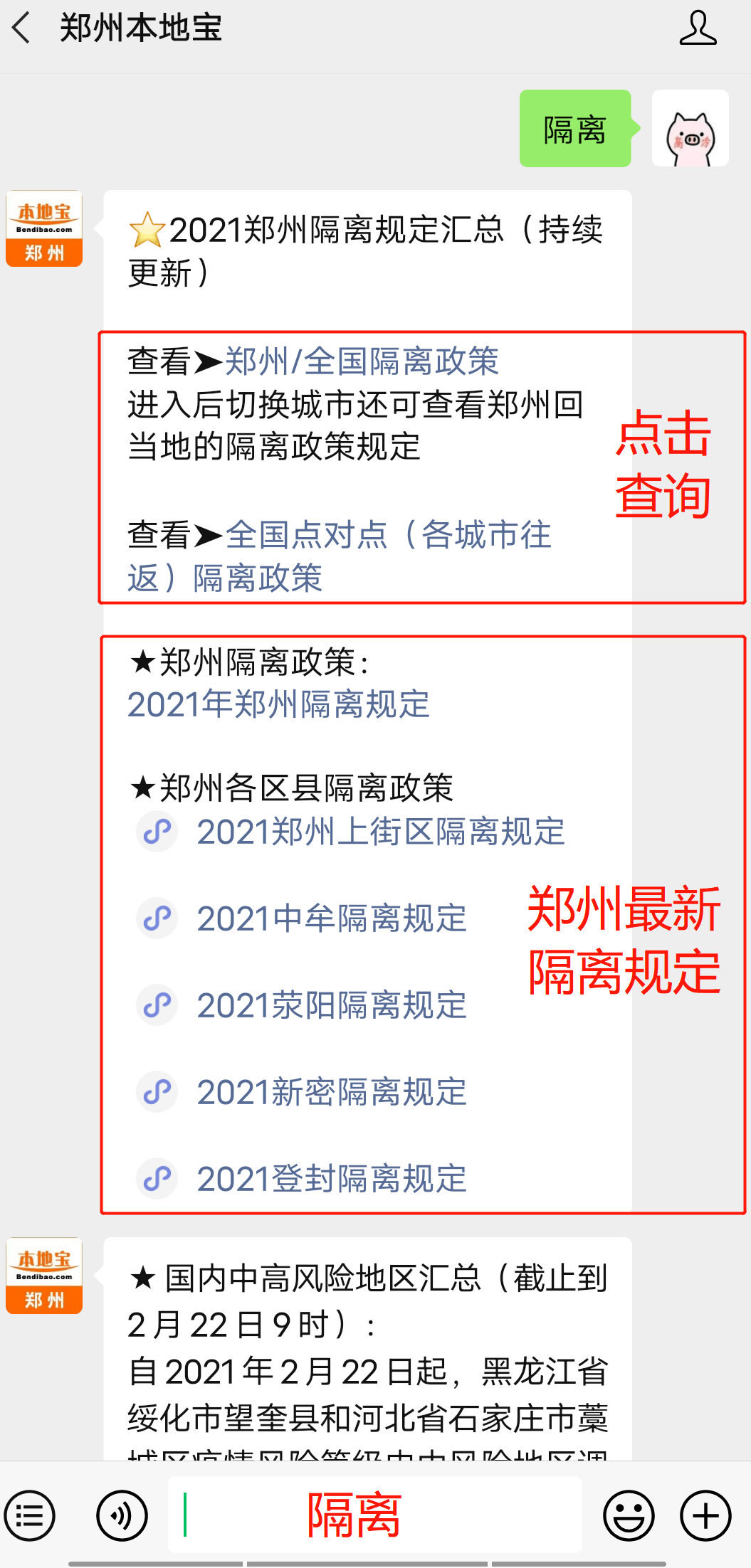Viewport: 751px width, 1568px height.
Task: Switch to voice input
Action: point(122,1515)
